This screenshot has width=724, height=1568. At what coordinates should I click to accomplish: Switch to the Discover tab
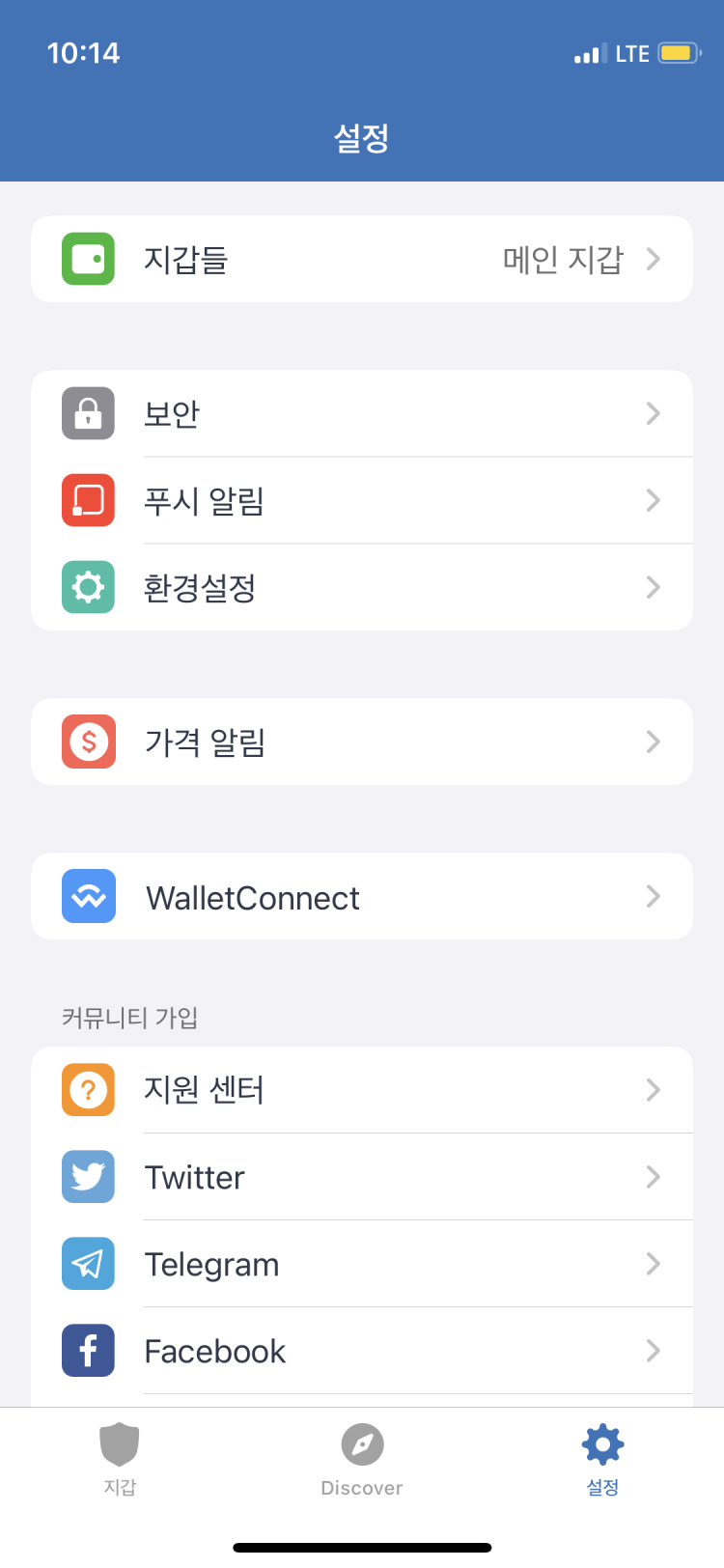(362, 1459)
